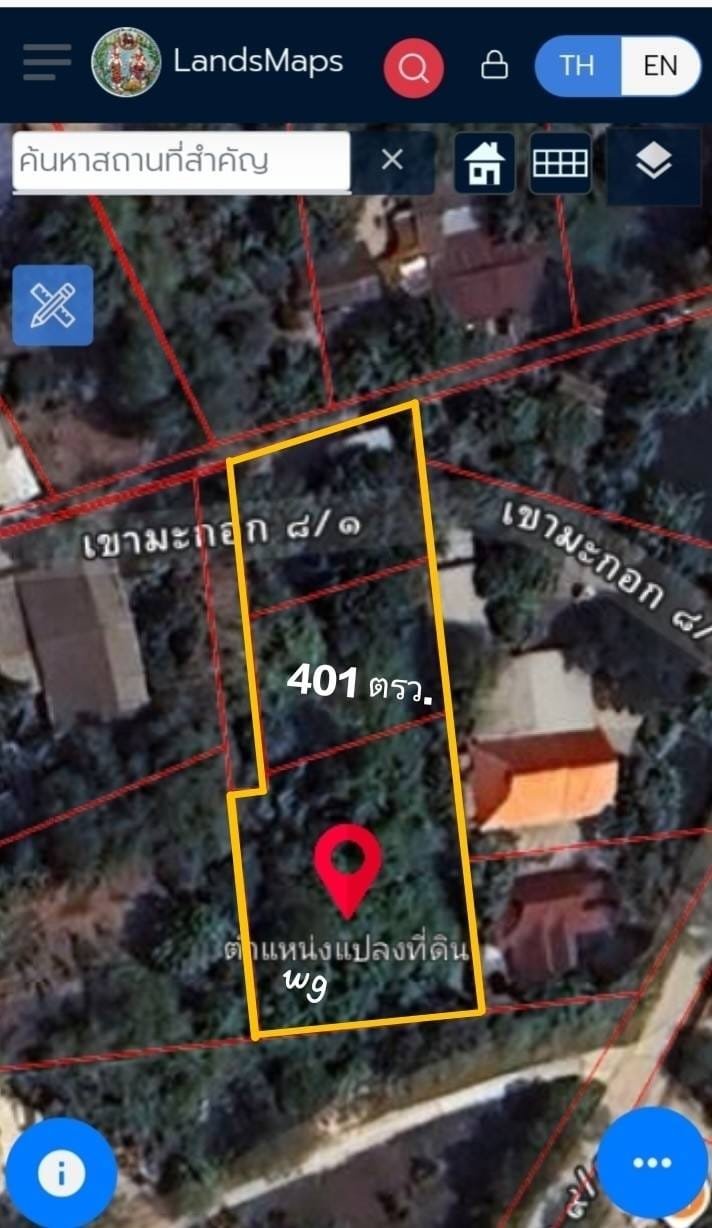Clear the search field with X
Viewport: 712px width, 1228px height.
[393, 160]
